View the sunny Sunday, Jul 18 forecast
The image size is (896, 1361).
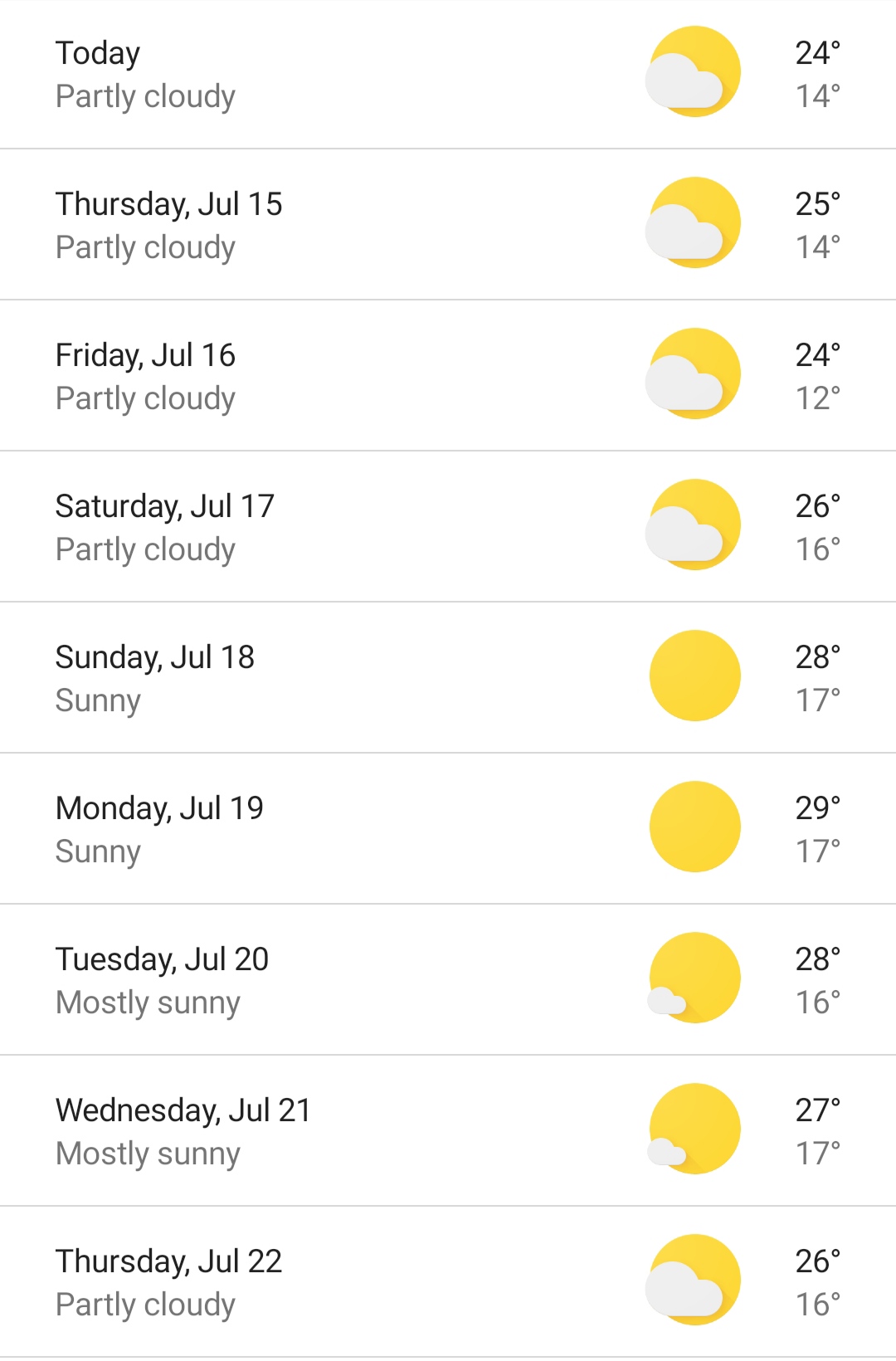coord(448,678)
